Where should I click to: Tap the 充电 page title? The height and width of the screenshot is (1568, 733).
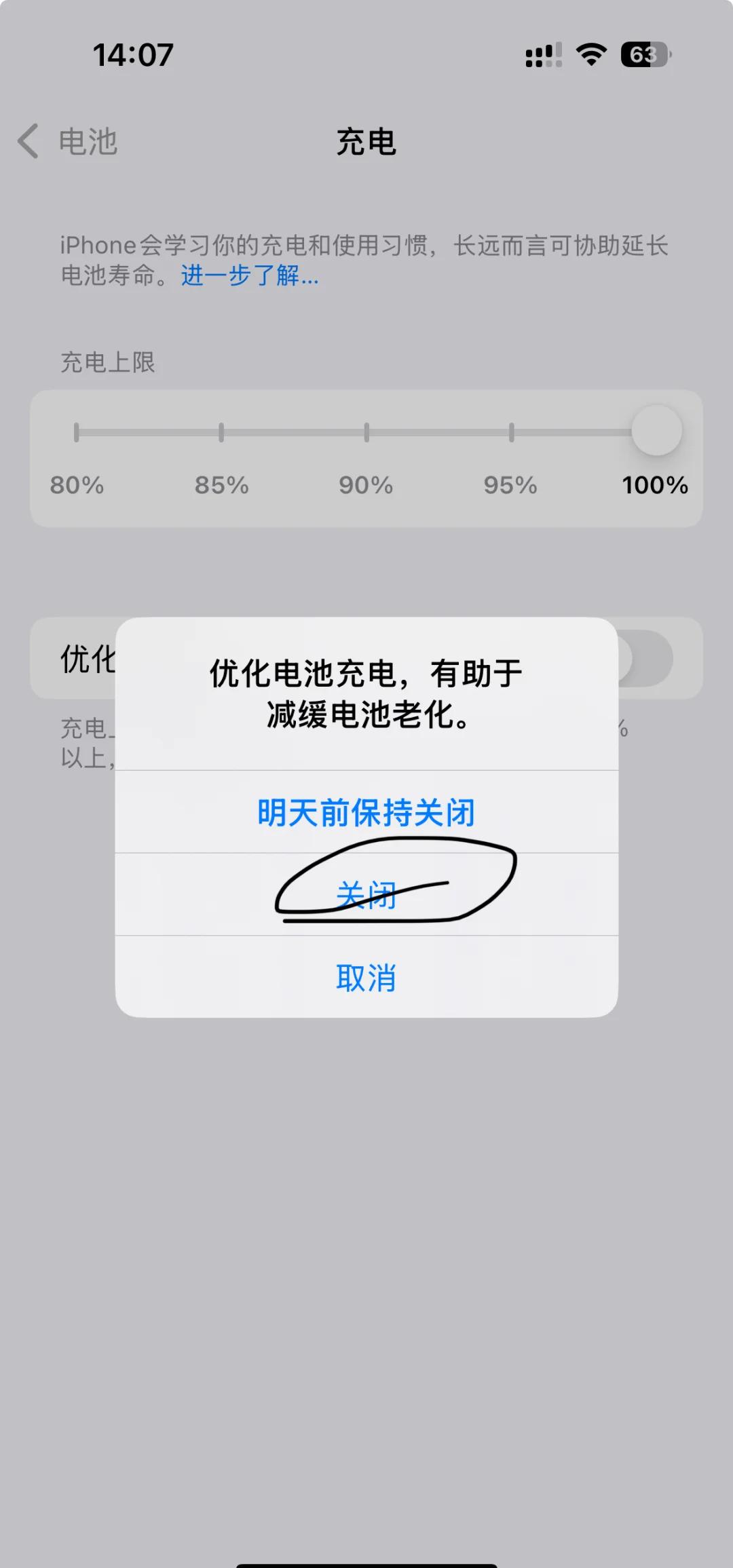pos(366,142)
